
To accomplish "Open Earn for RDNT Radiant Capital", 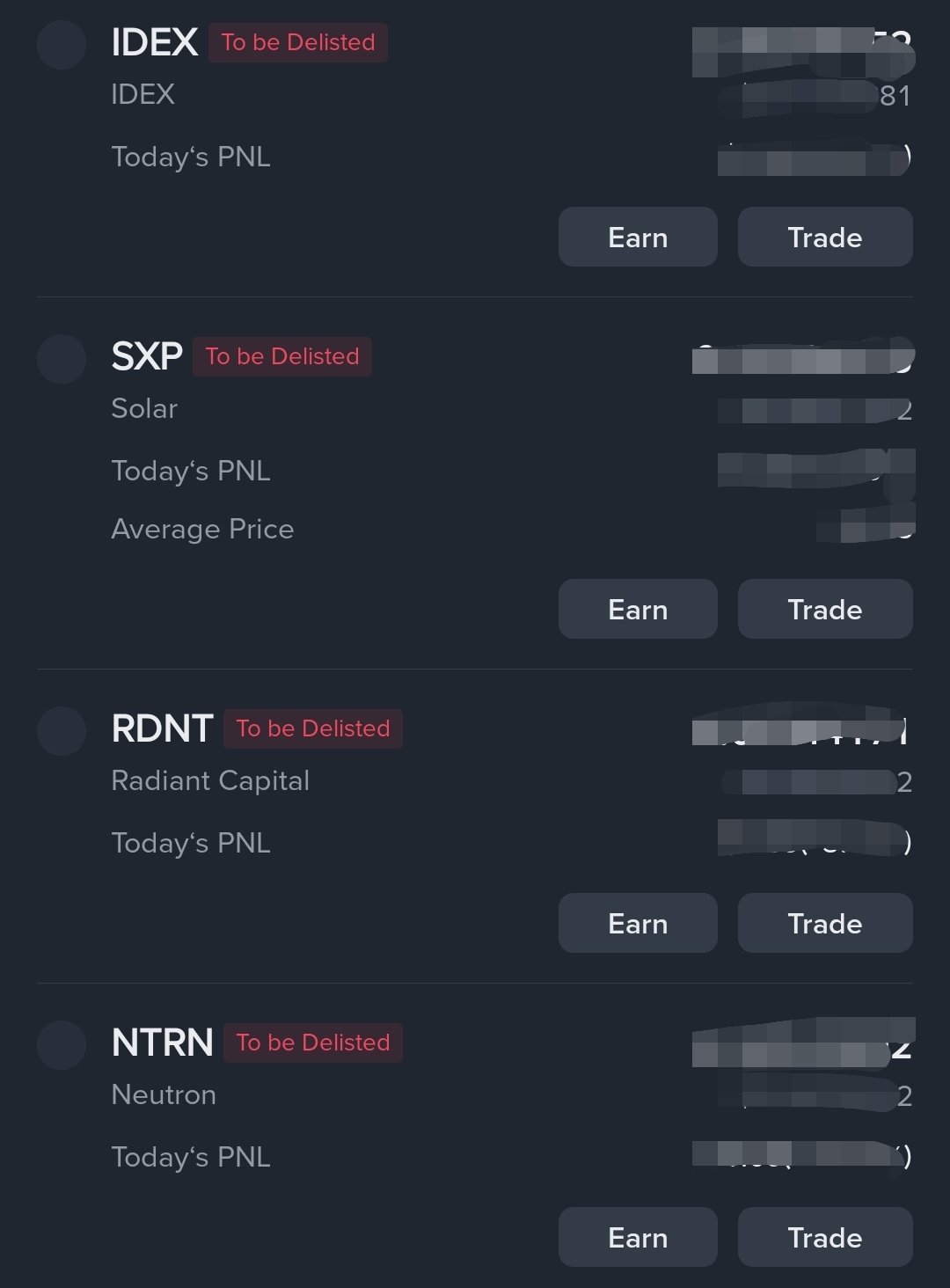I will pyautogui.click(x=638, y=923).
